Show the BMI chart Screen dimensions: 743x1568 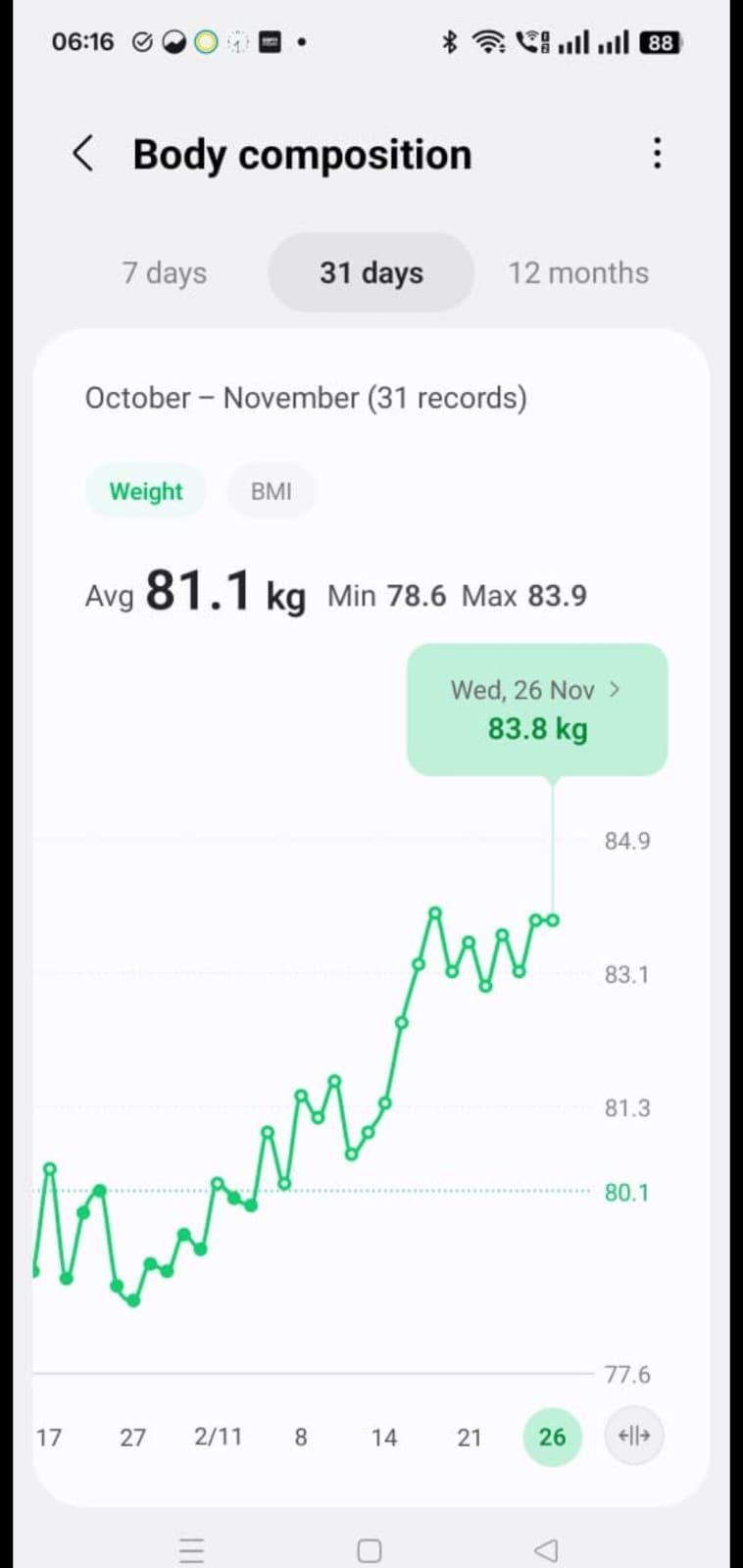(x=271, y=491)
